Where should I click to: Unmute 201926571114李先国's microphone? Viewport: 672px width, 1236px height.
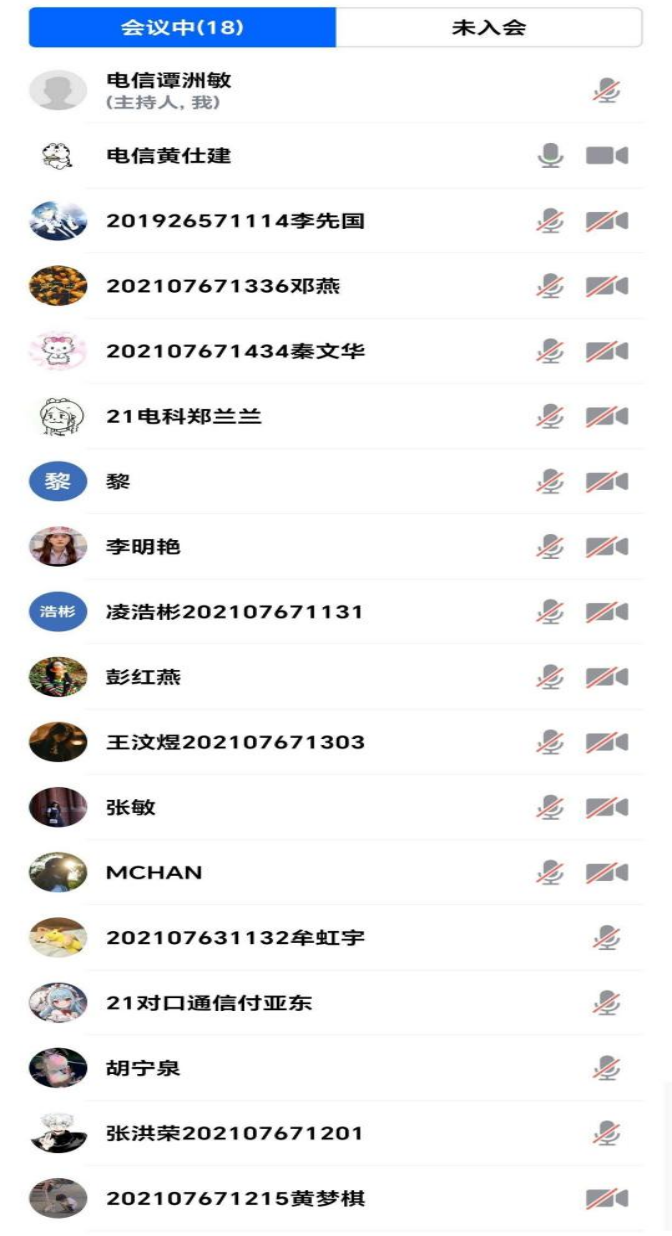[550, 221]
